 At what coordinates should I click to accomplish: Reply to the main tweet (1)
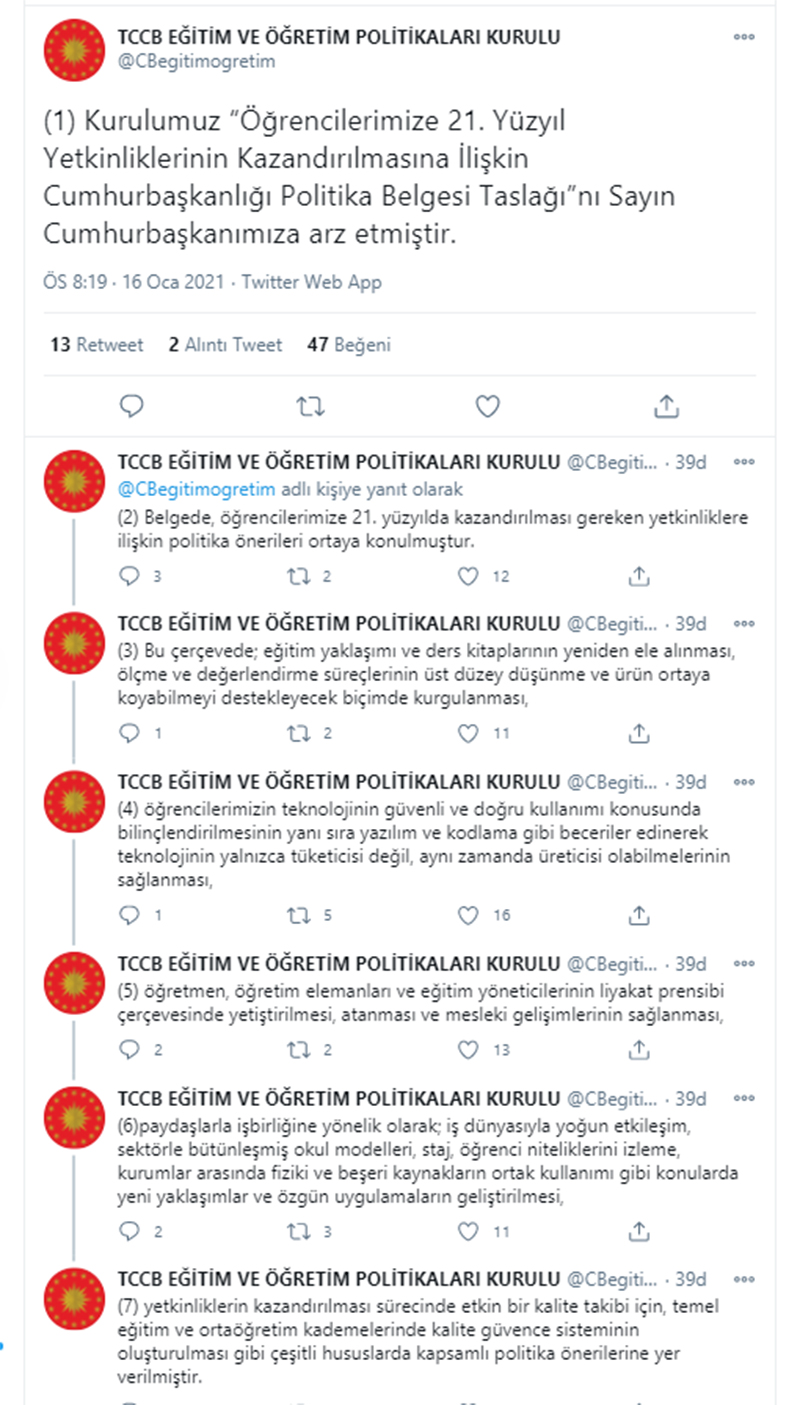[132, 407]
